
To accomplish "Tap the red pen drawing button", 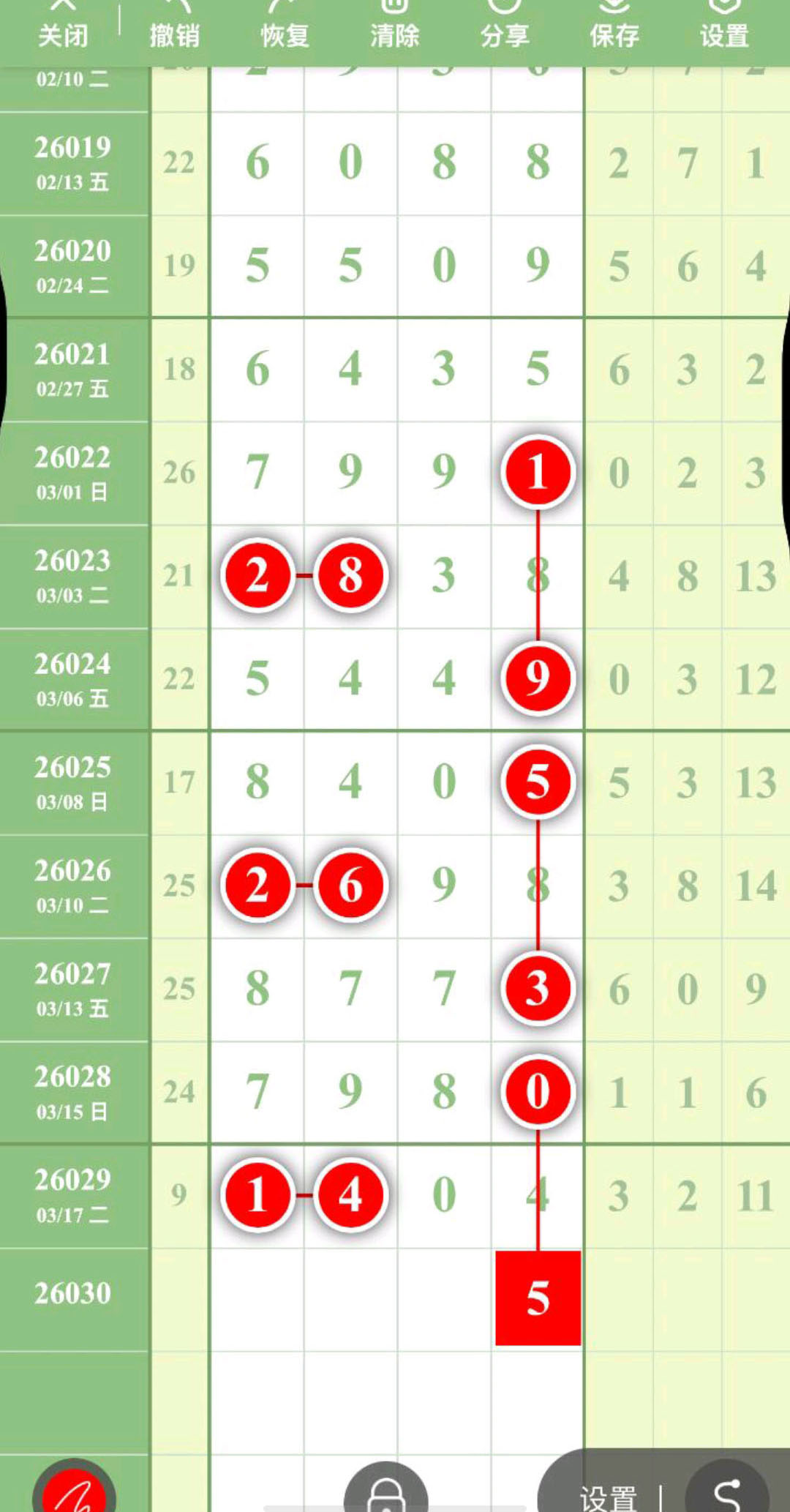I will point(74,1490).
